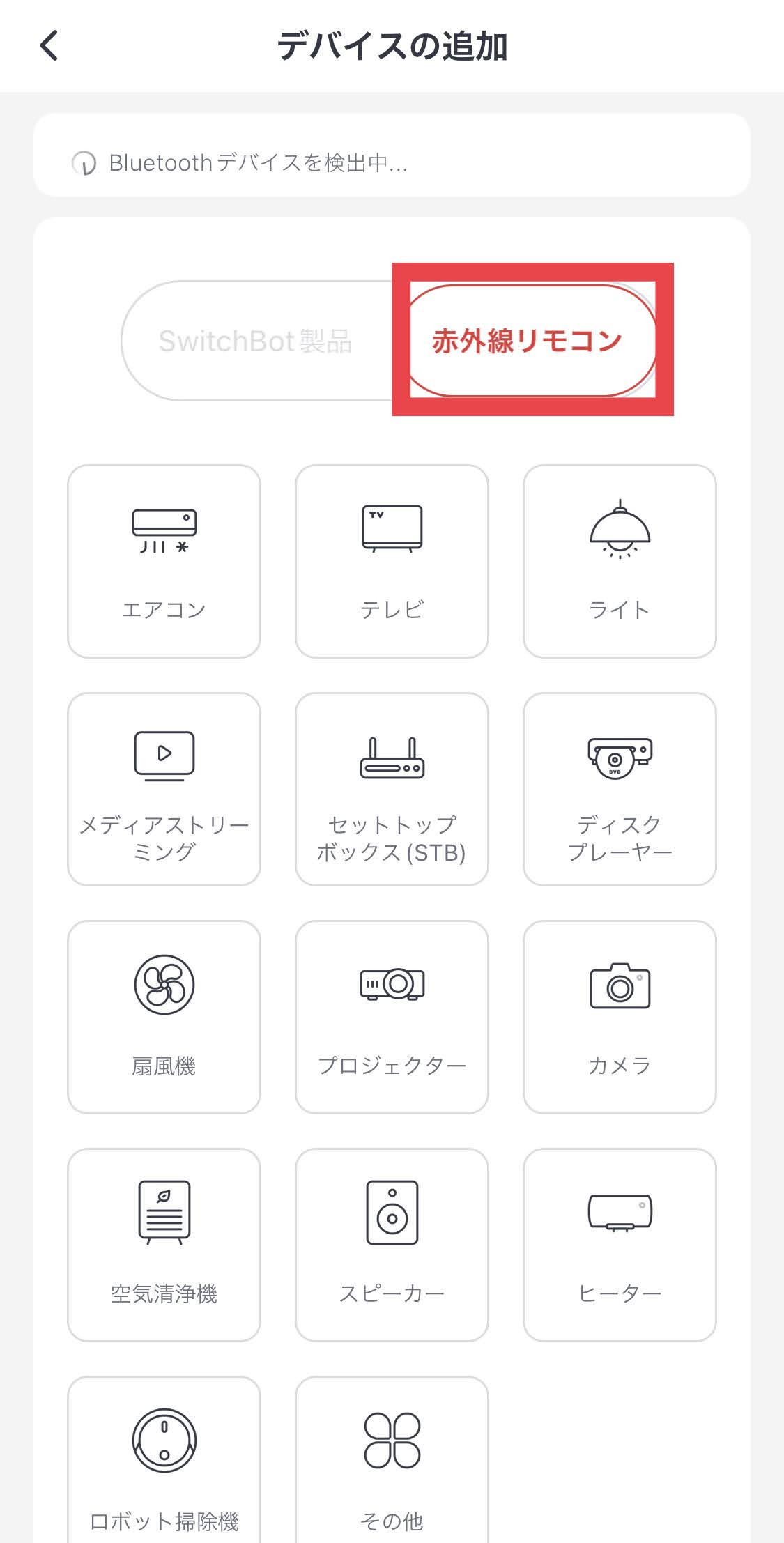This screenshot has height=1543, width=784.
Task: Select the 赤外線リモコン tab
Action: point(528,341)
